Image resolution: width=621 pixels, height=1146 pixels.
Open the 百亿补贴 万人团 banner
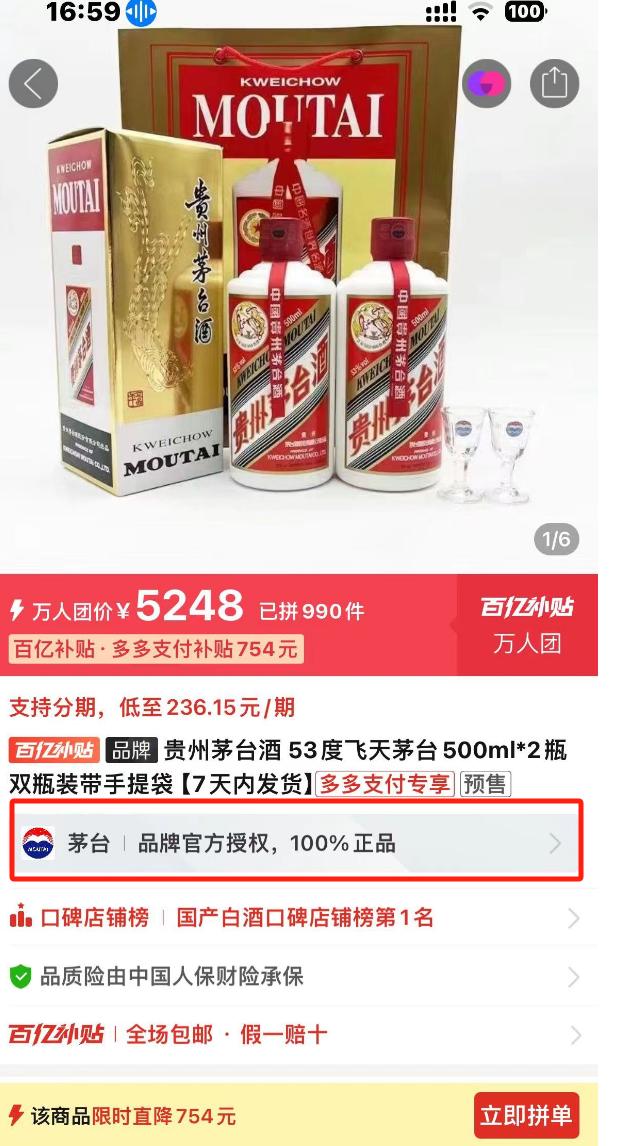coord(526,624)
